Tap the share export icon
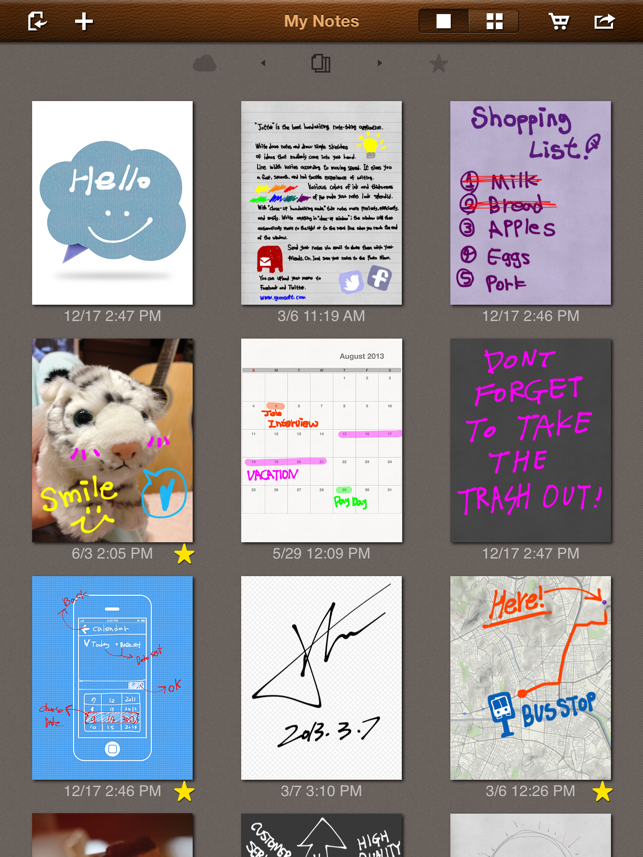 click(x=604, y=21)
